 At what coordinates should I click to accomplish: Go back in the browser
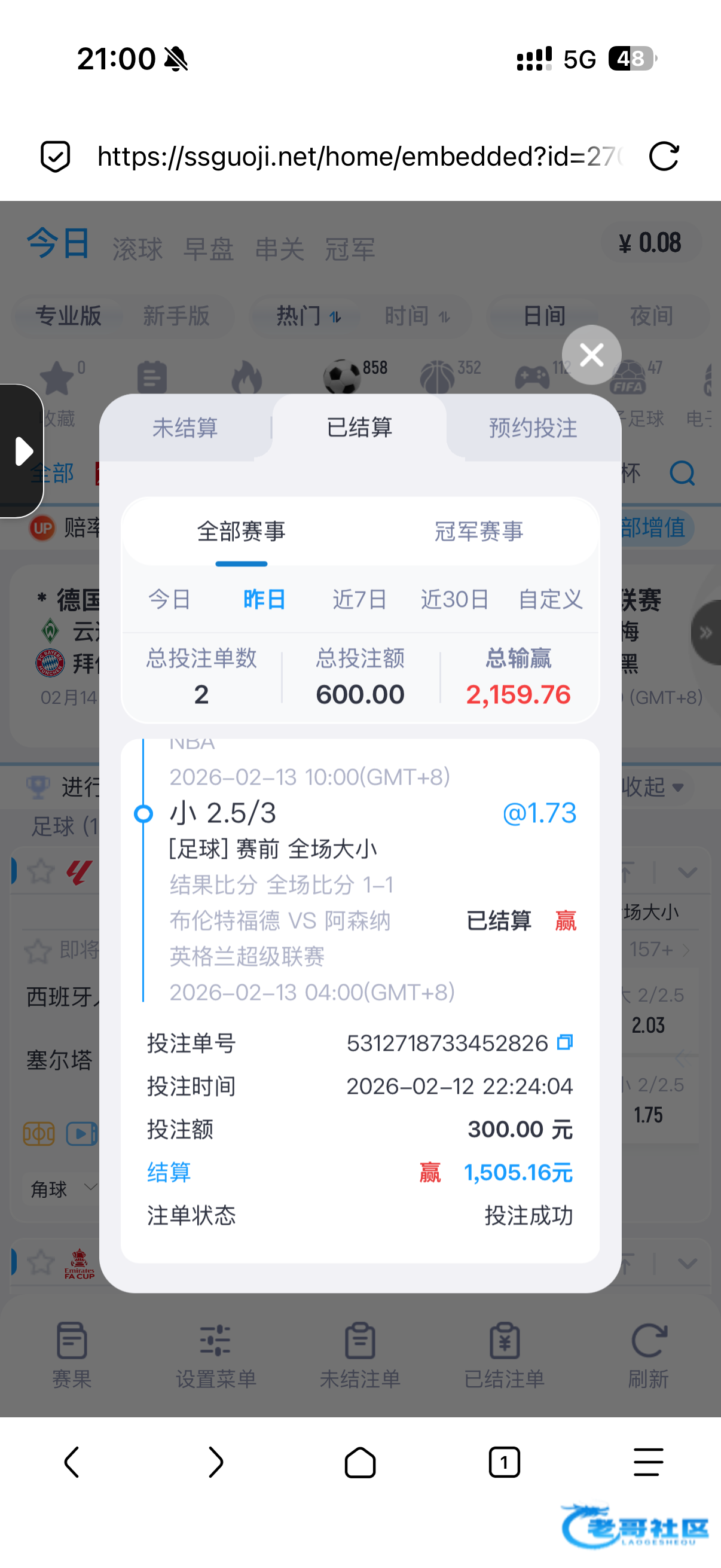72,1462
